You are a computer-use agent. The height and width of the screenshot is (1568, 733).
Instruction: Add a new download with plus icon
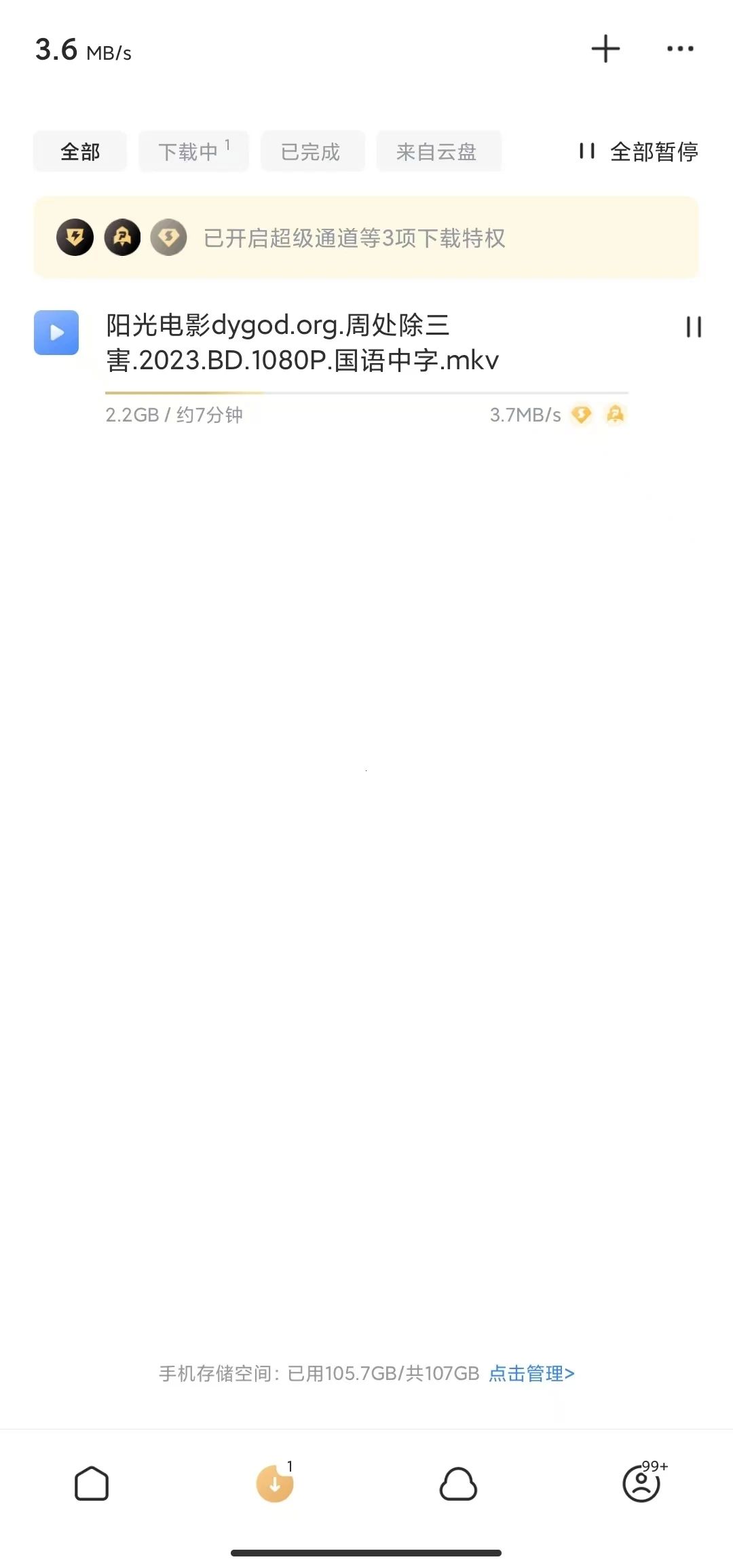[x=605, y=49]
